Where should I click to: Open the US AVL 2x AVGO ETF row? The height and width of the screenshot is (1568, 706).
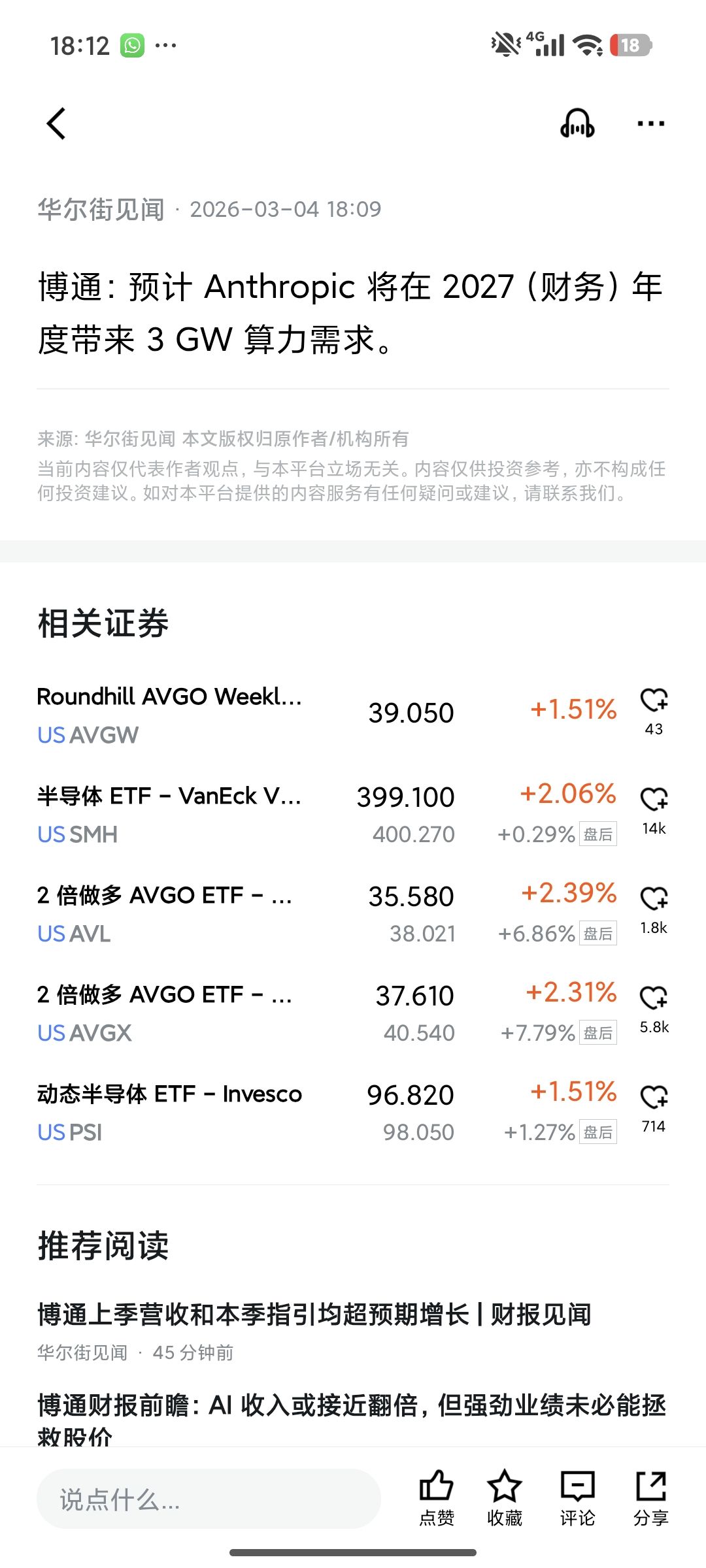coord(261,913)
